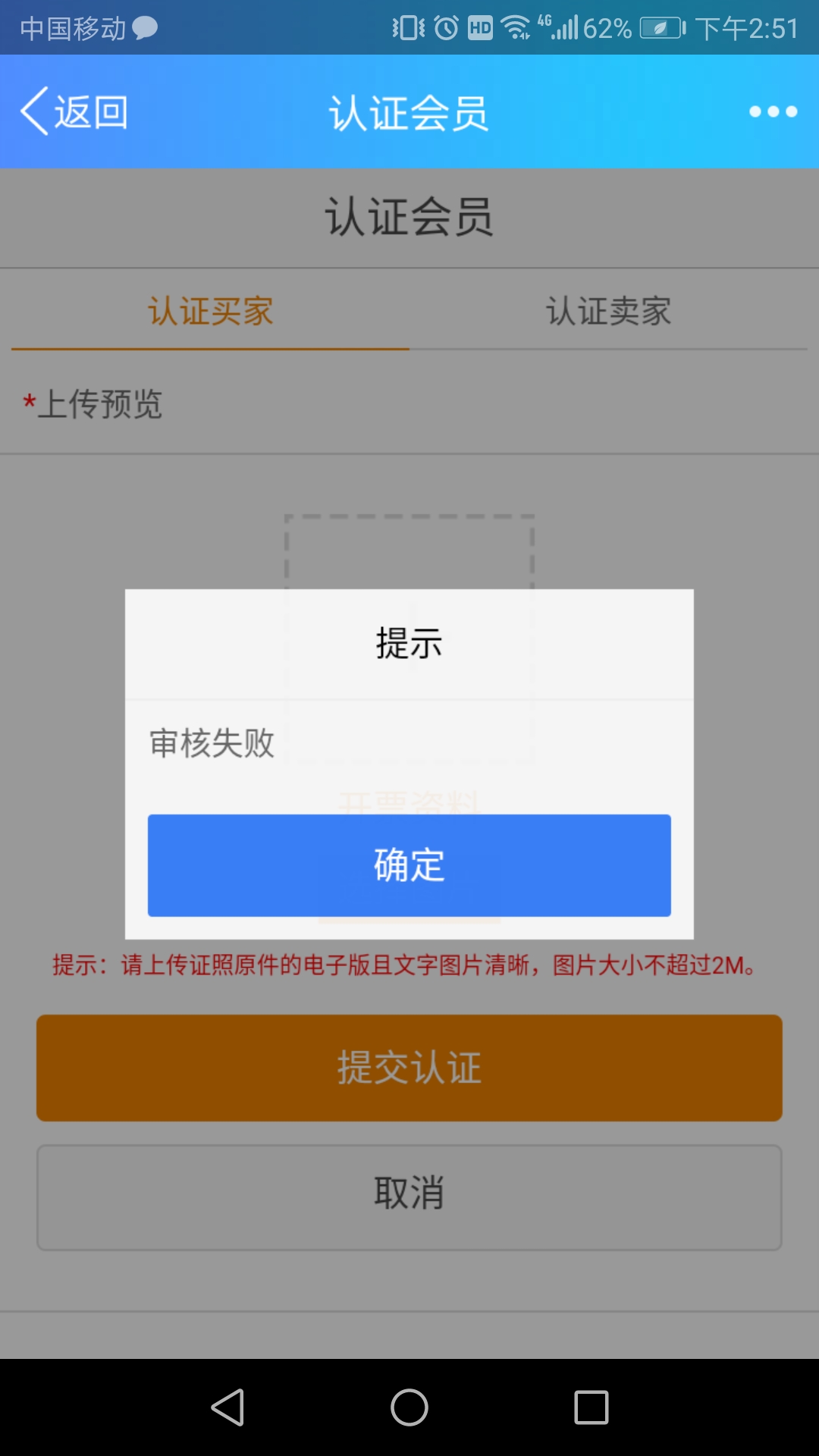Open the recent apps switcher

[591, 1407]
